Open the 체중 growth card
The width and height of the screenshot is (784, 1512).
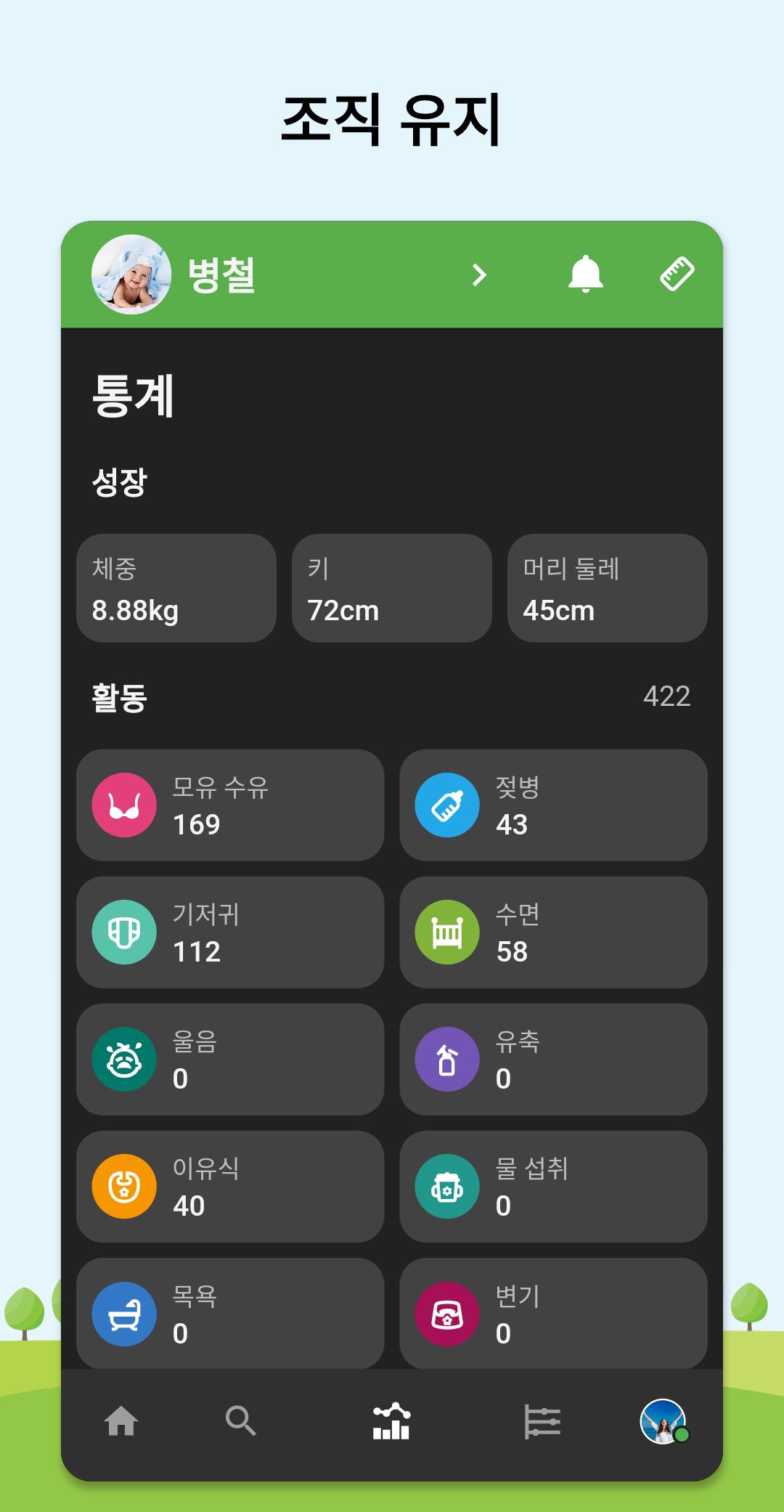point(176,588)
